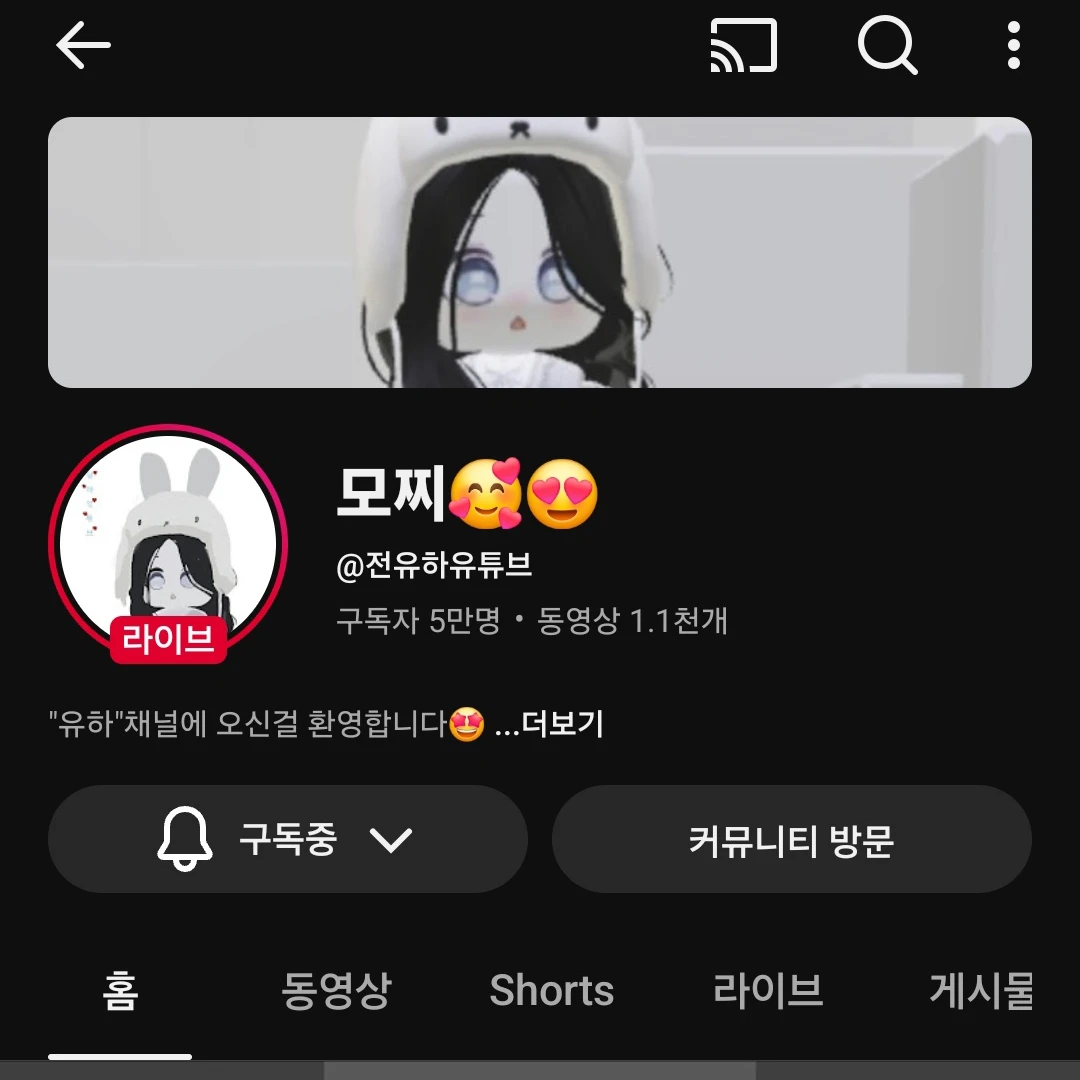
Task: Go back using the arrow icon
Action: tap(83, 46)
